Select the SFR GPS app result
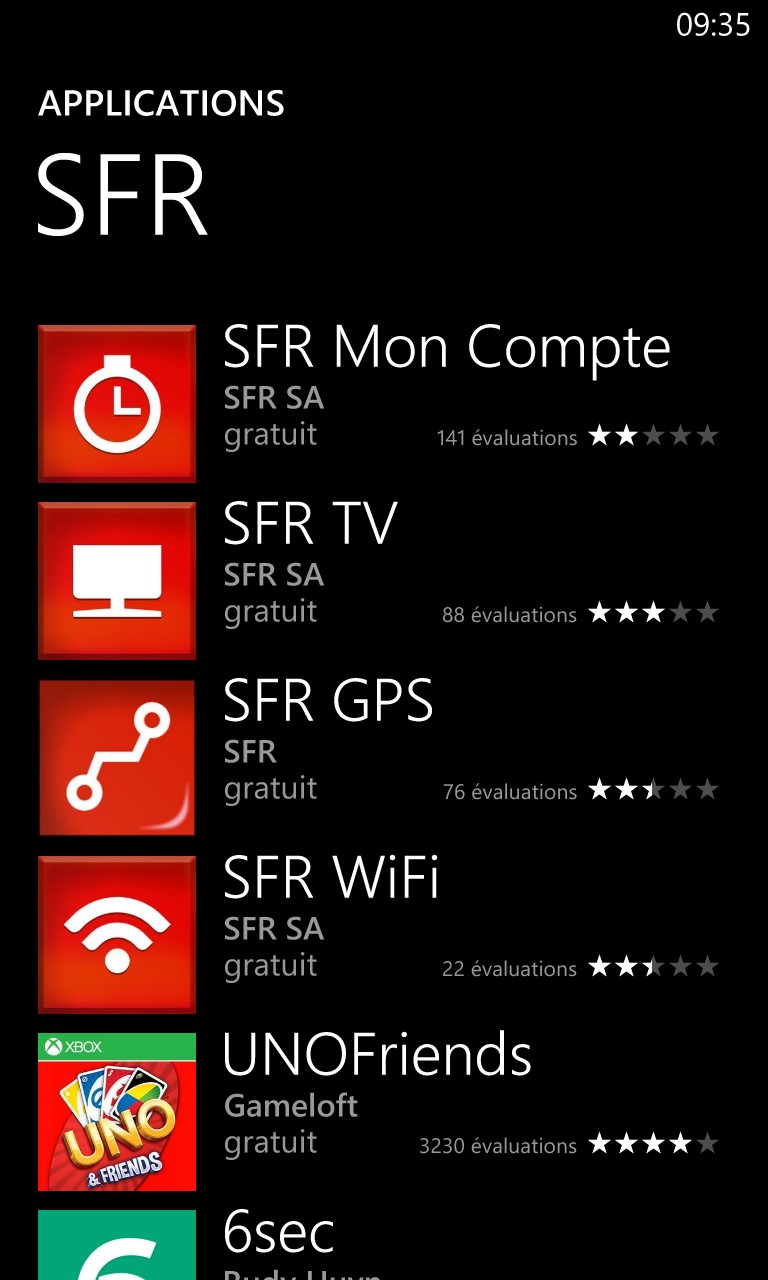 pos(379,758)
